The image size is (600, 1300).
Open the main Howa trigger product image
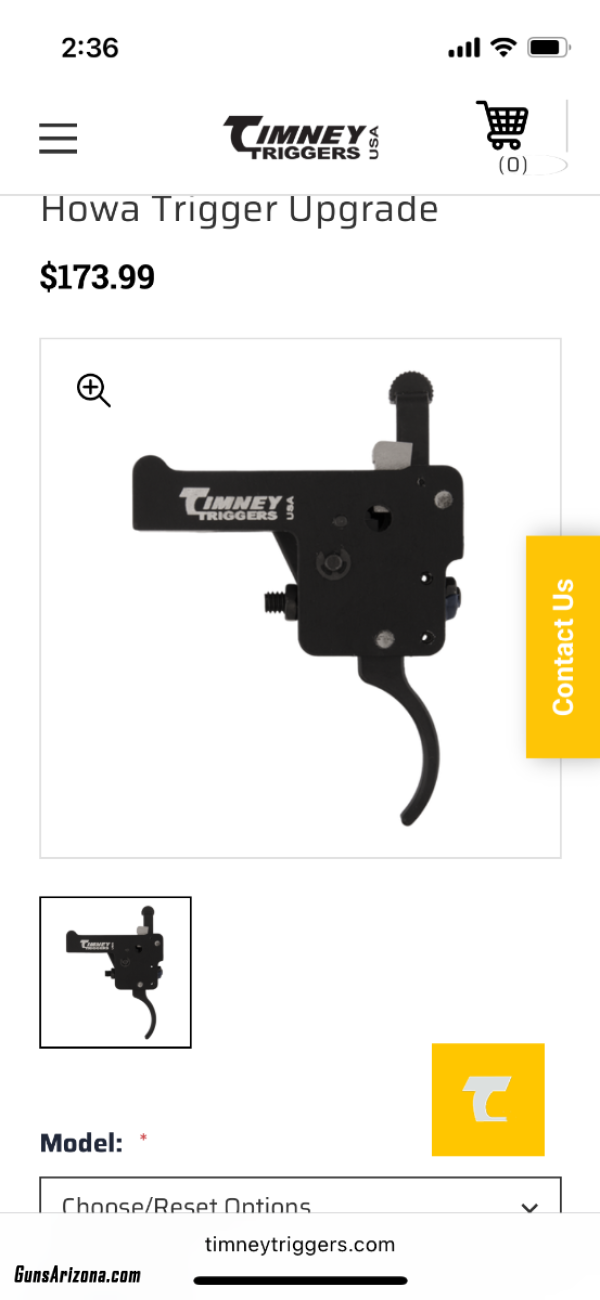pyautogui.click(x=300, y=598)
